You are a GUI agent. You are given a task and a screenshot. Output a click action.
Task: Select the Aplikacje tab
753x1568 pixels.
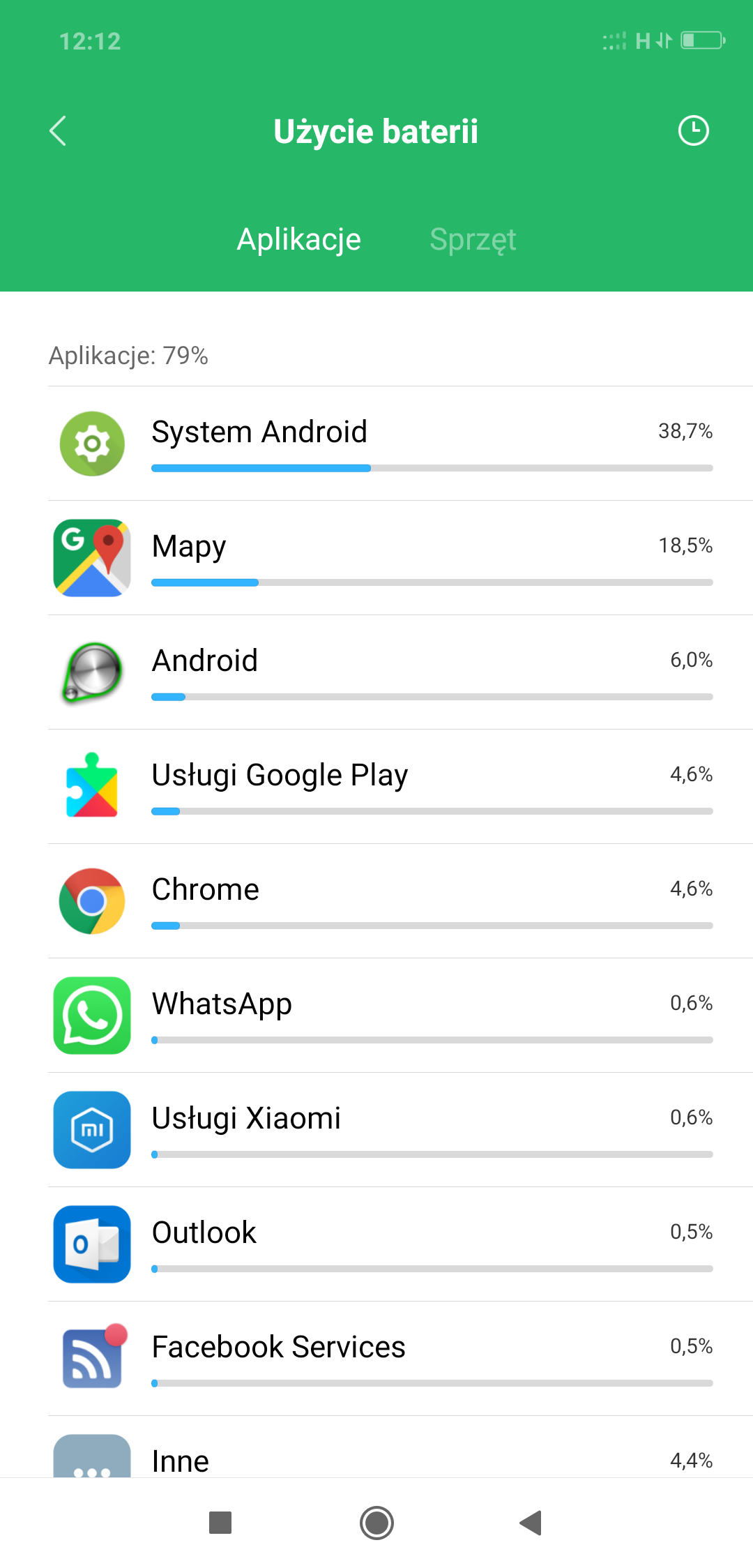click(x=299, y=240)
